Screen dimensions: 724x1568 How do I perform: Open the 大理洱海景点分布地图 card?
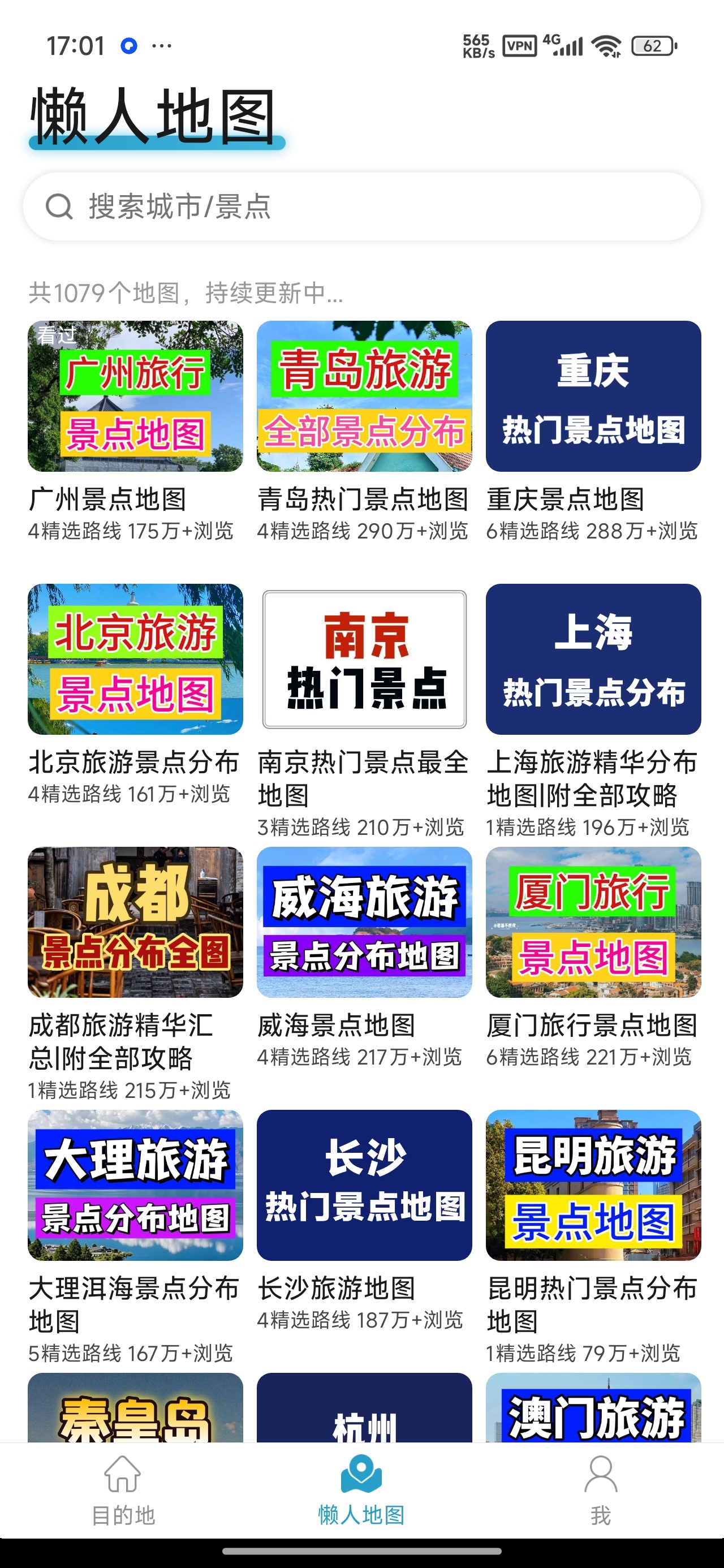click(x=135, y=1237)
